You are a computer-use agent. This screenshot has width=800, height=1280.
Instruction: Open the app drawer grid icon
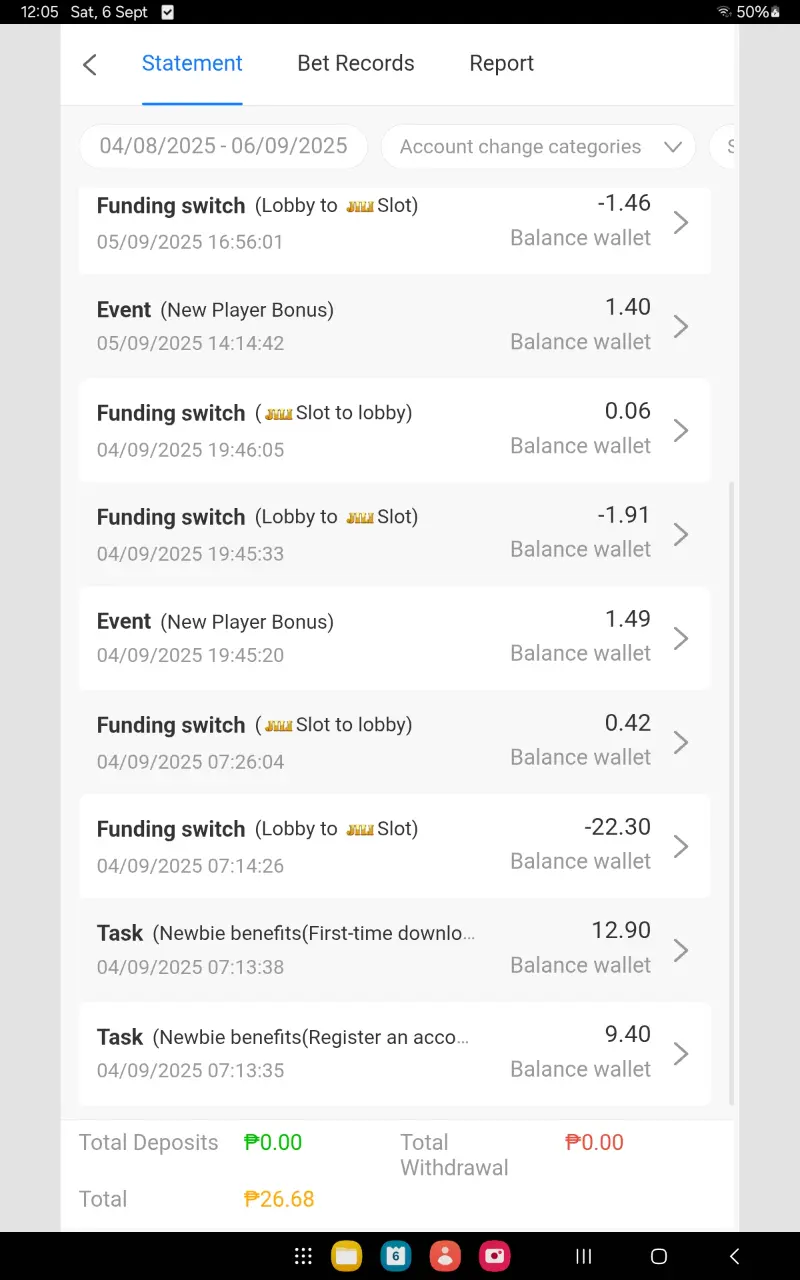click(x=303, y=1256)
